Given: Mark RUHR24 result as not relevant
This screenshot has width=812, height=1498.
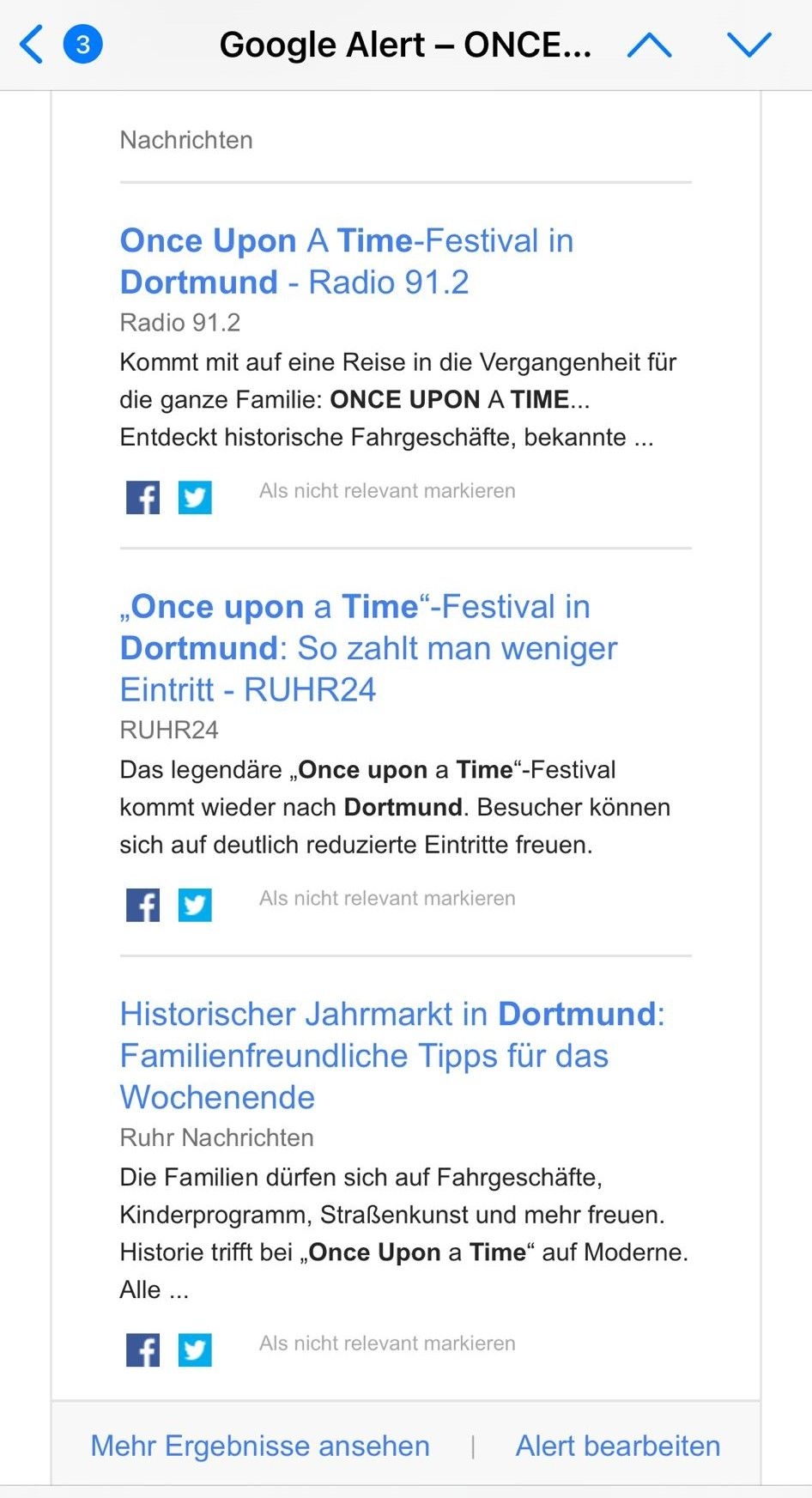Looking at the screenshot, I should pyautogui.click(x=387, y=899).
